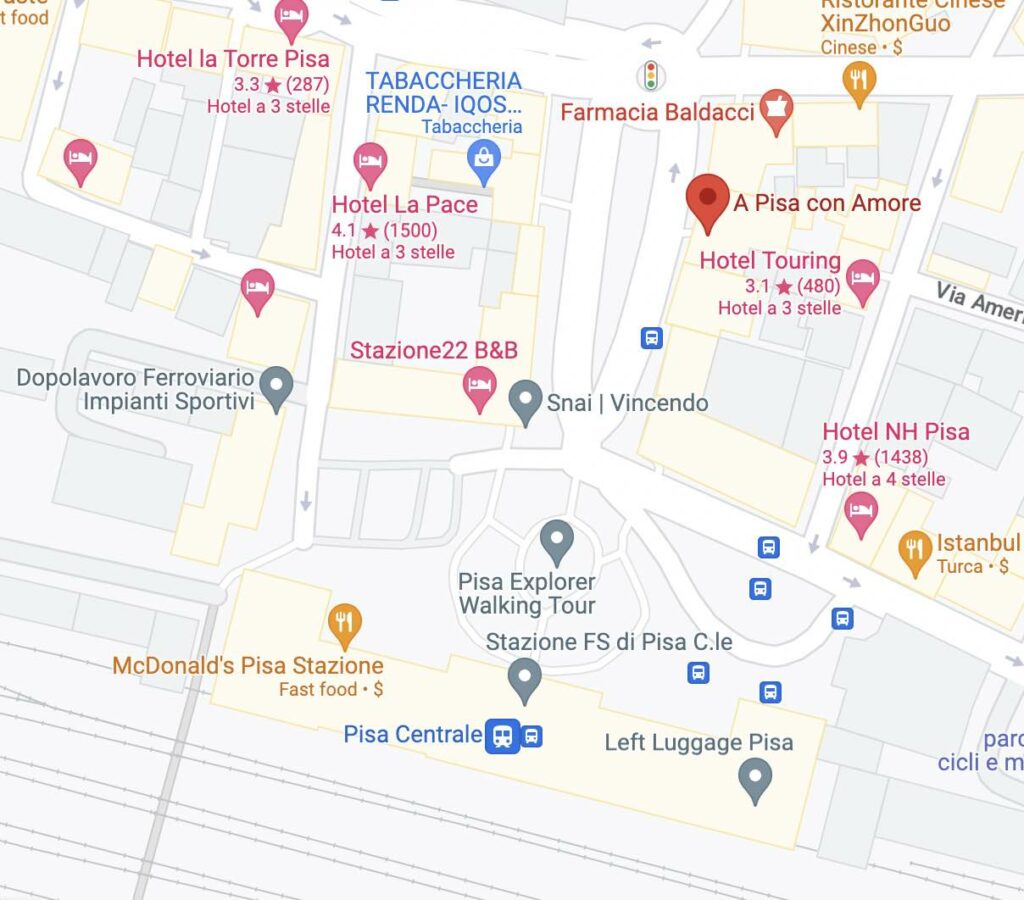
Task: Tap the Snai | Vincendo marker
Action: pyautogui.click(x=526, y=399)
